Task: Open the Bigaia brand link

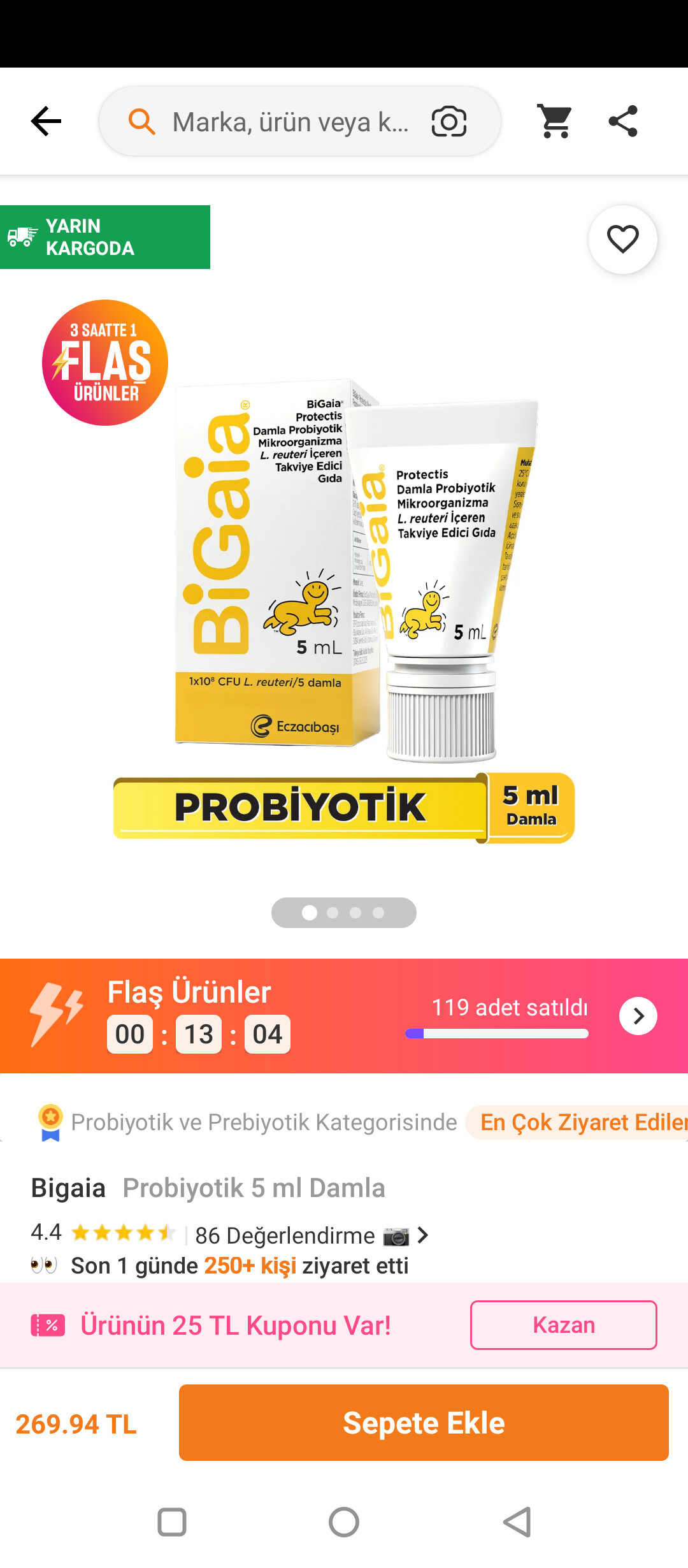Action: [68, 1188]
